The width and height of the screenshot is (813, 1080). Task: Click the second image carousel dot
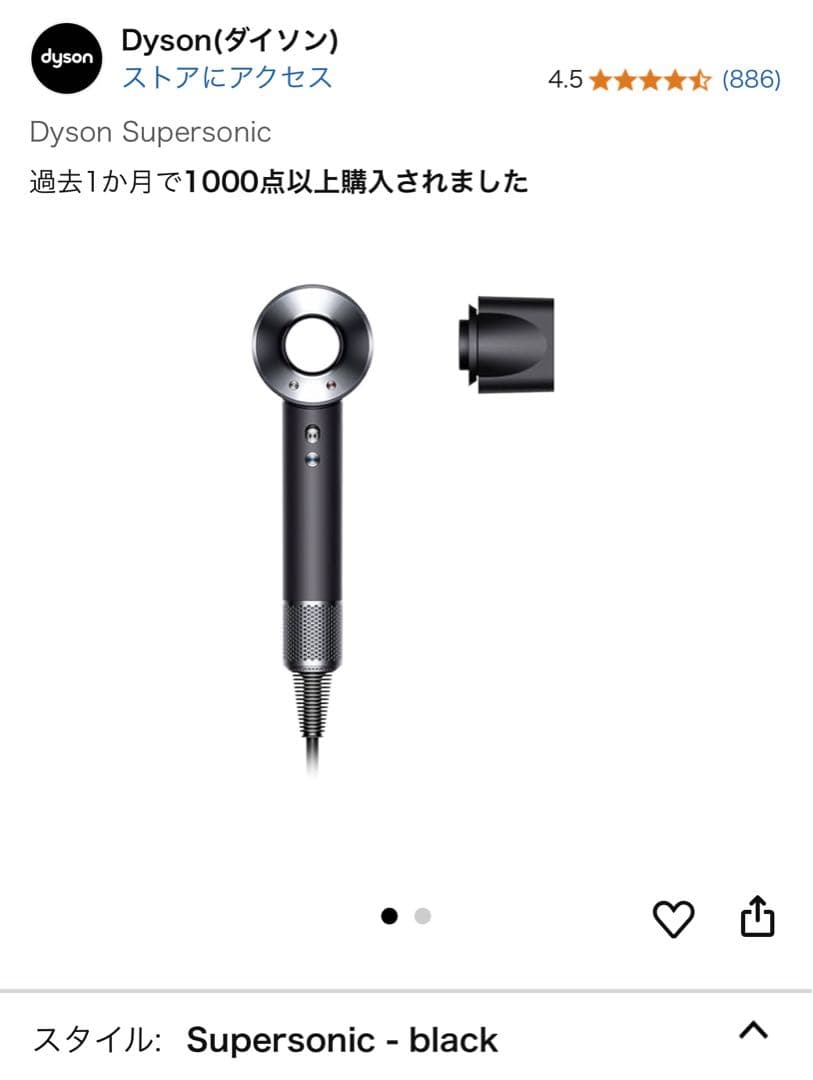pos(423,914)
